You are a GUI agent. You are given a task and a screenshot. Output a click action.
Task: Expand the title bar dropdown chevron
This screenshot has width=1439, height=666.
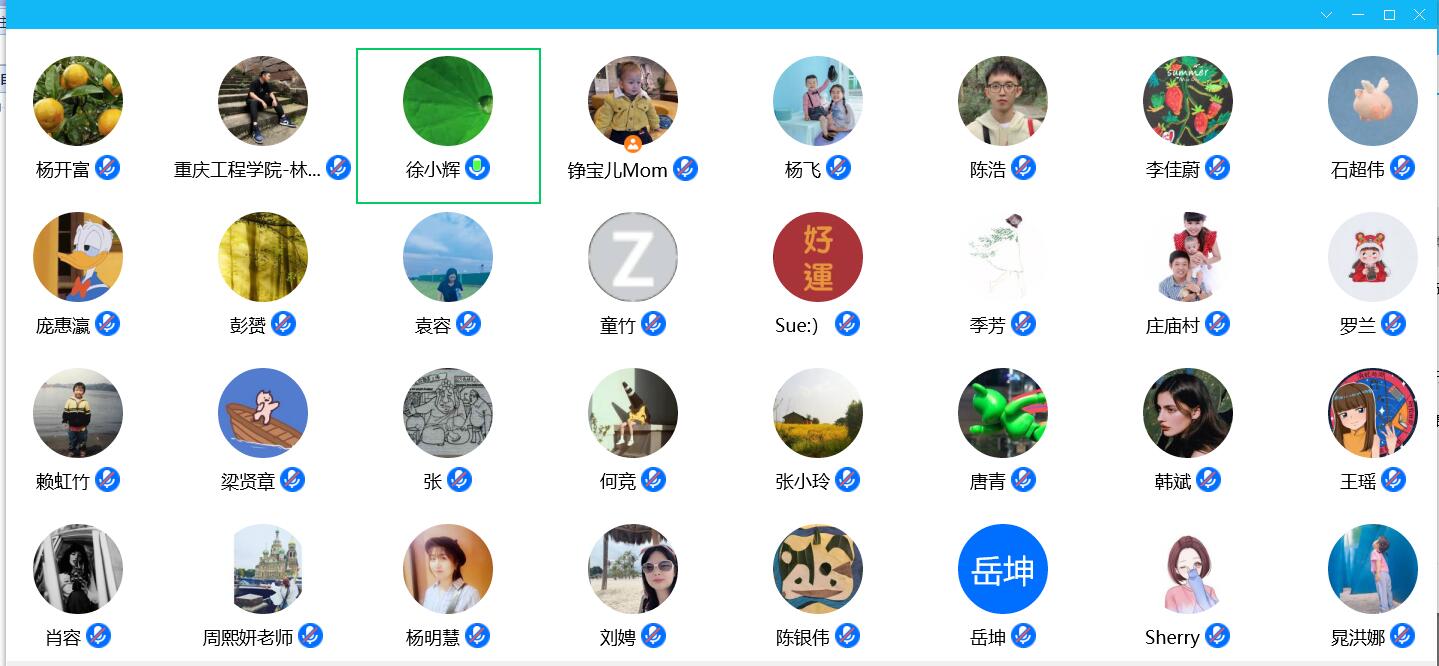(x=1327, y=14)
